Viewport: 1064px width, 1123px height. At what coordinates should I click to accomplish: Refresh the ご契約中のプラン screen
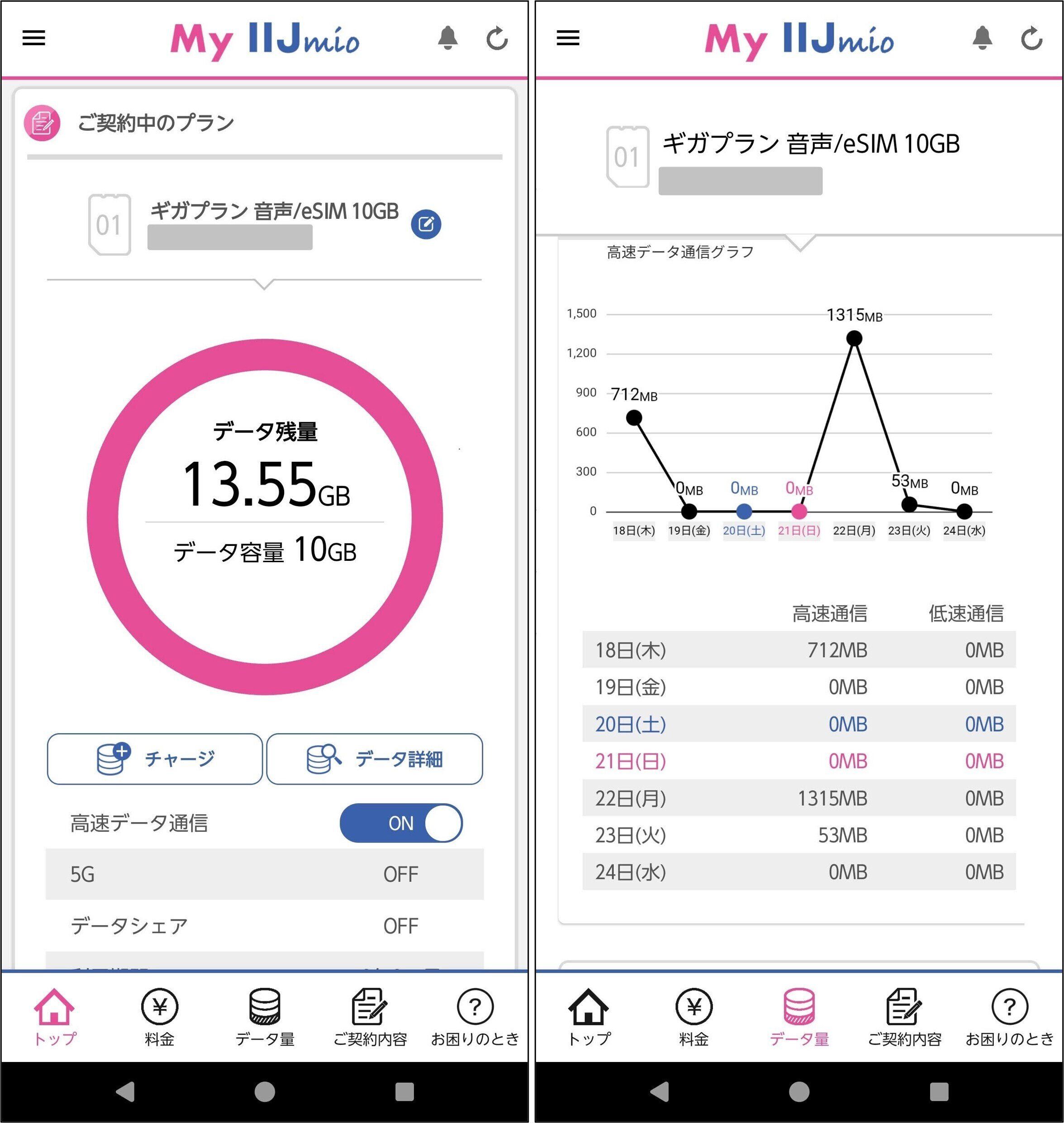click(497, 38)
